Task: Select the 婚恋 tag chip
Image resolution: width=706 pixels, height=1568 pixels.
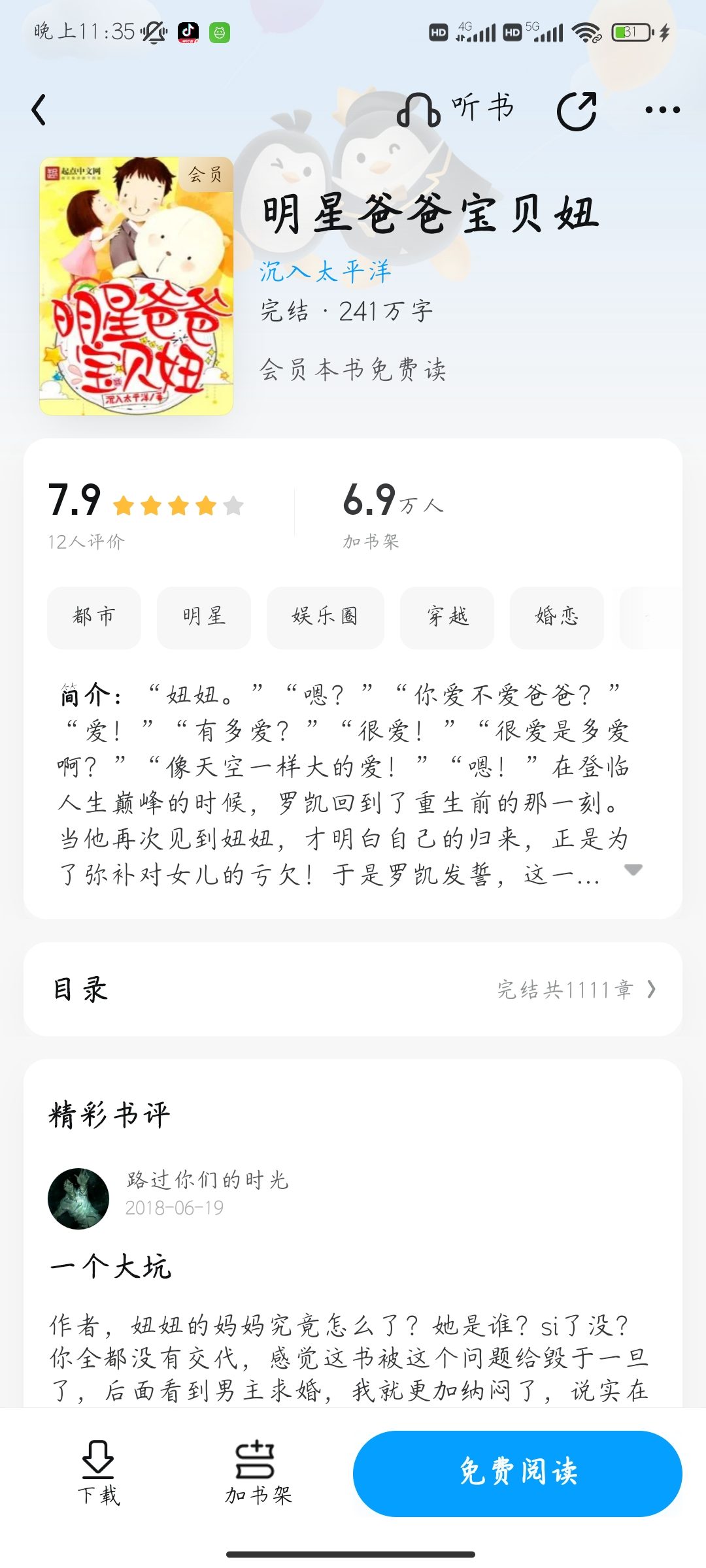Action: coord(557,617)
